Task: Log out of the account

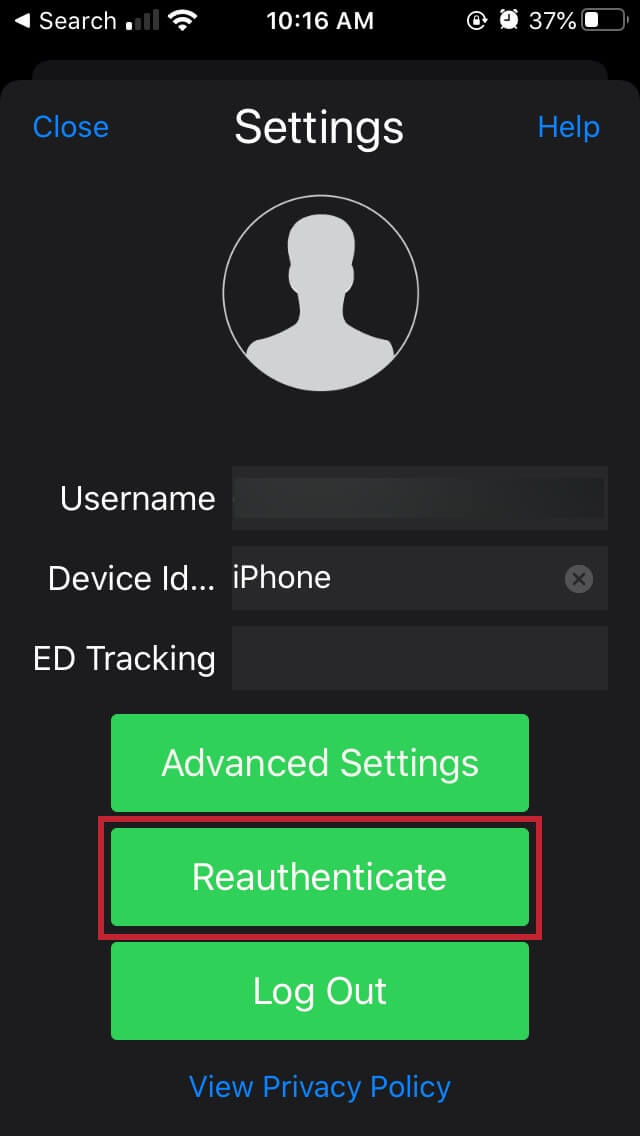Action: click(320, 991)
